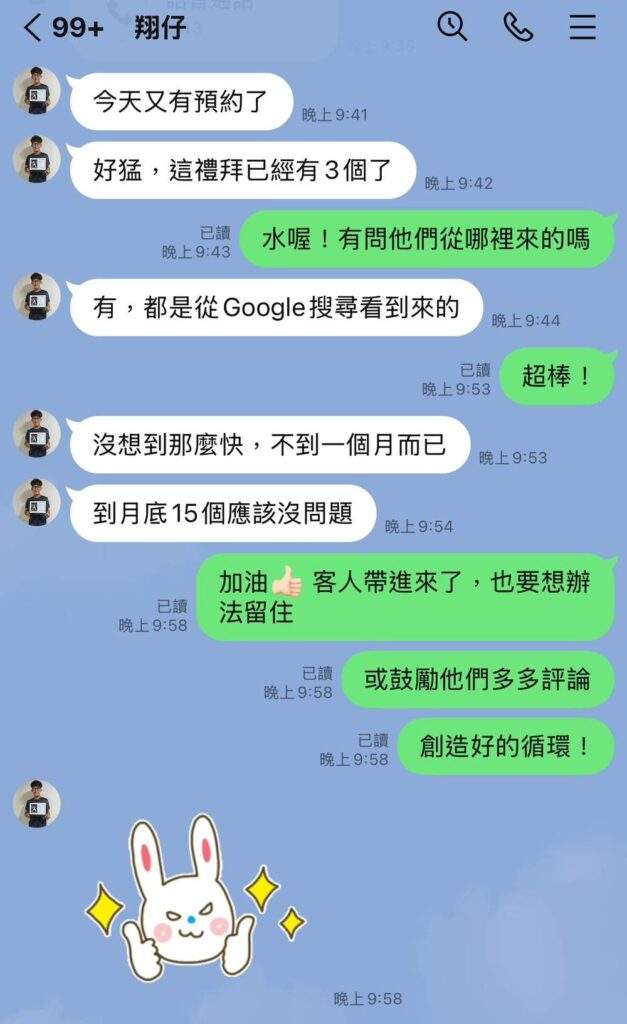
Task: Start a voice call with 翔仔
Action: tap(518, 27)
